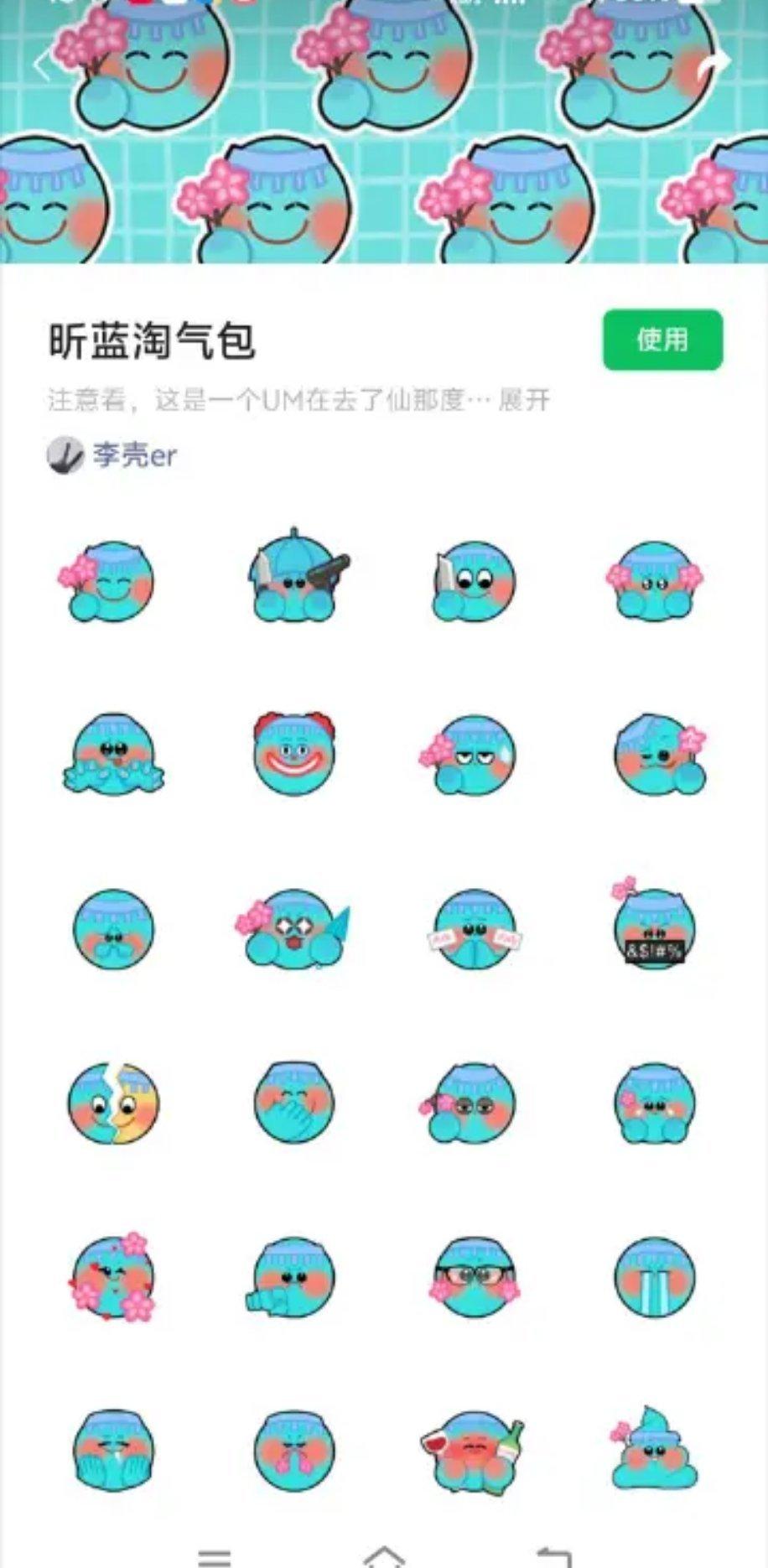Preview the crying waterfall-tears sticker
Viewport: 768px width, 1568px height.
coord(655,1278)
